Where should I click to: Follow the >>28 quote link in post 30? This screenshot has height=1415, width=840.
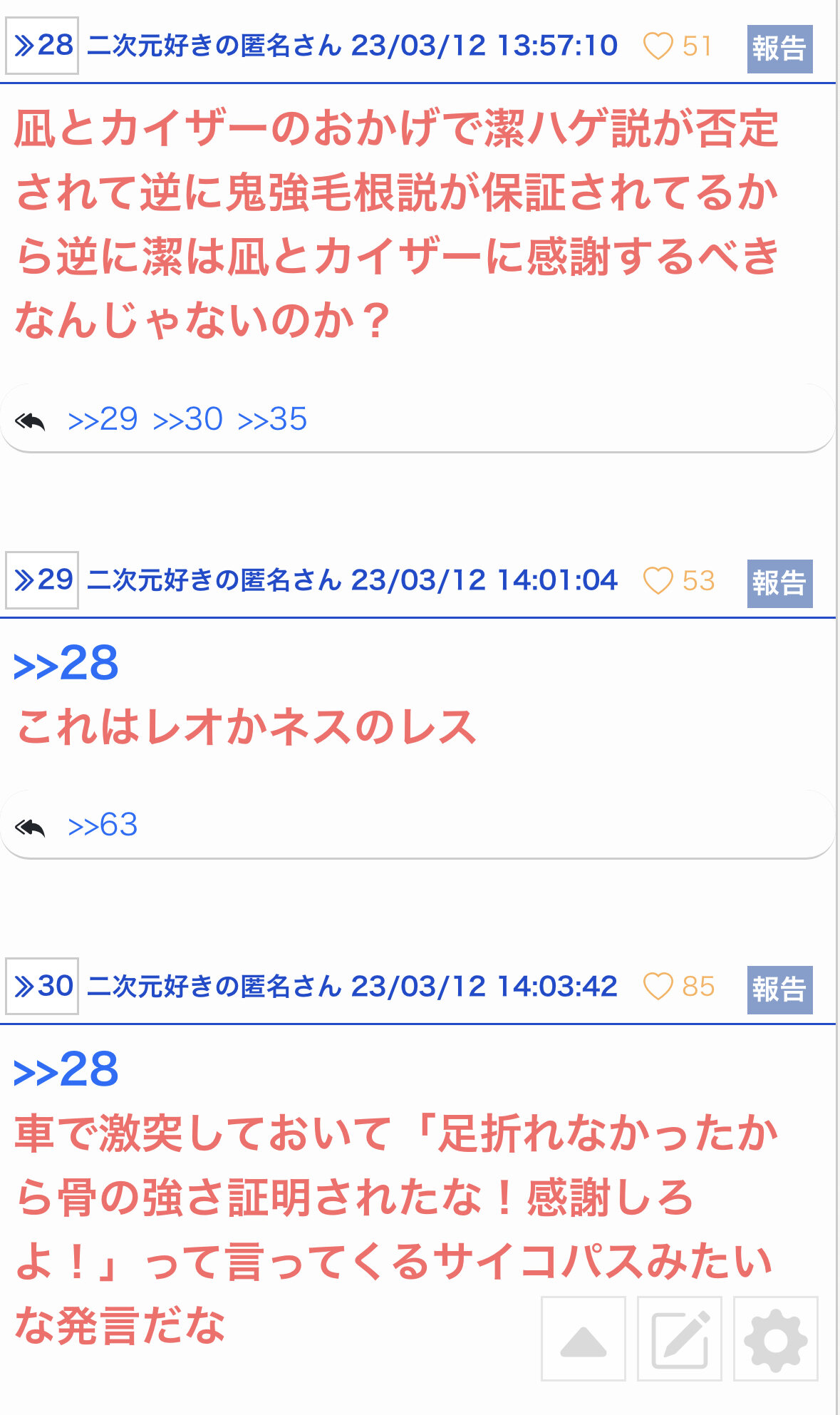[x=66, y=1070]
